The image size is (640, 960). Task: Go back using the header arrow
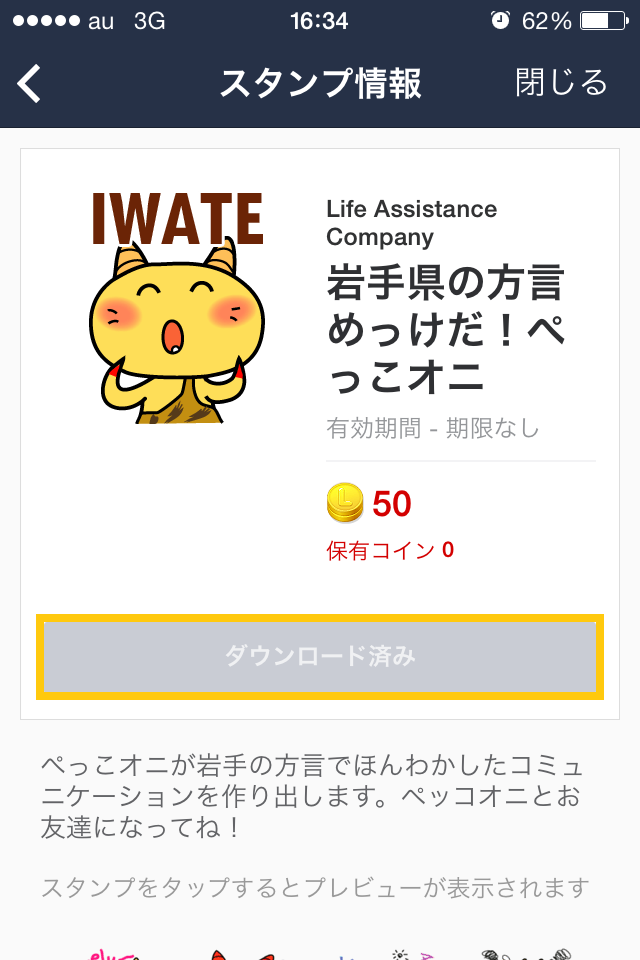pos(30,84)
